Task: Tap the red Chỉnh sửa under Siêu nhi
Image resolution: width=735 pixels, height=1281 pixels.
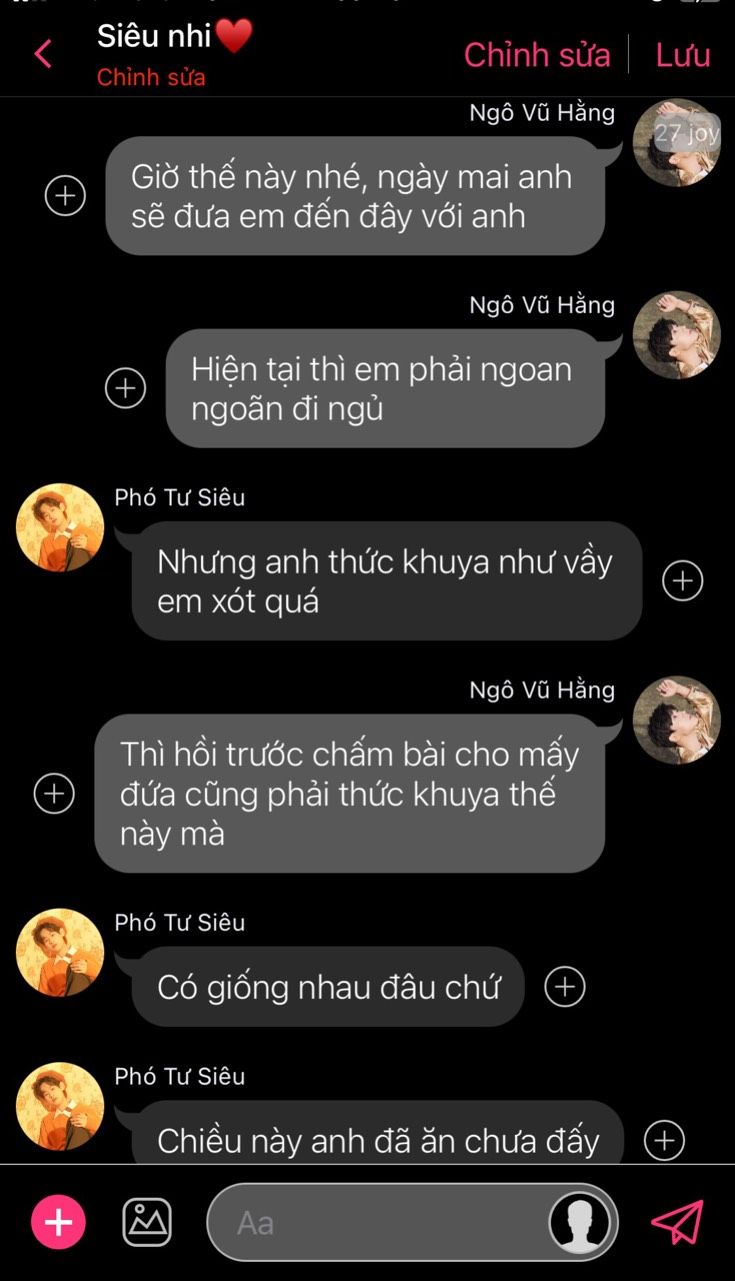Action: (x=151, y=78)
